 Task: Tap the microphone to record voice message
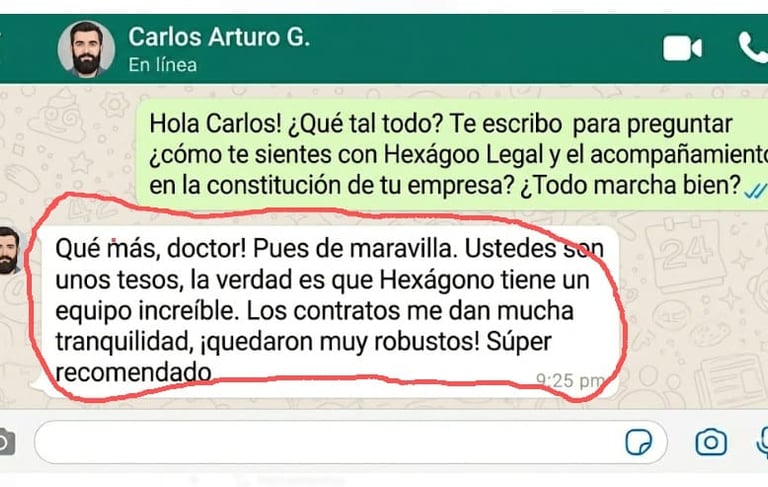click(x=762, y=442)
